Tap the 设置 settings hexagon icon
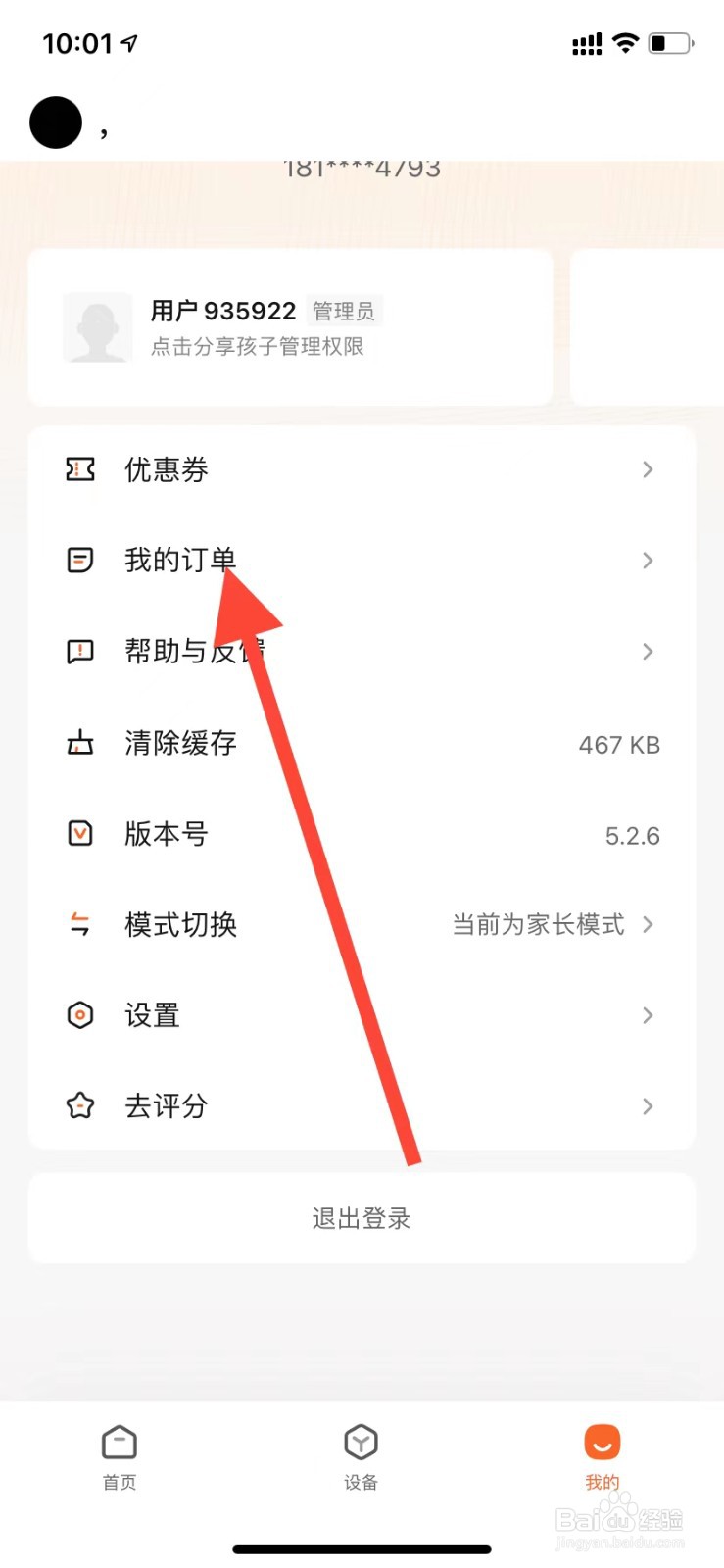Screen dimensions: 724x1568 80,1015
